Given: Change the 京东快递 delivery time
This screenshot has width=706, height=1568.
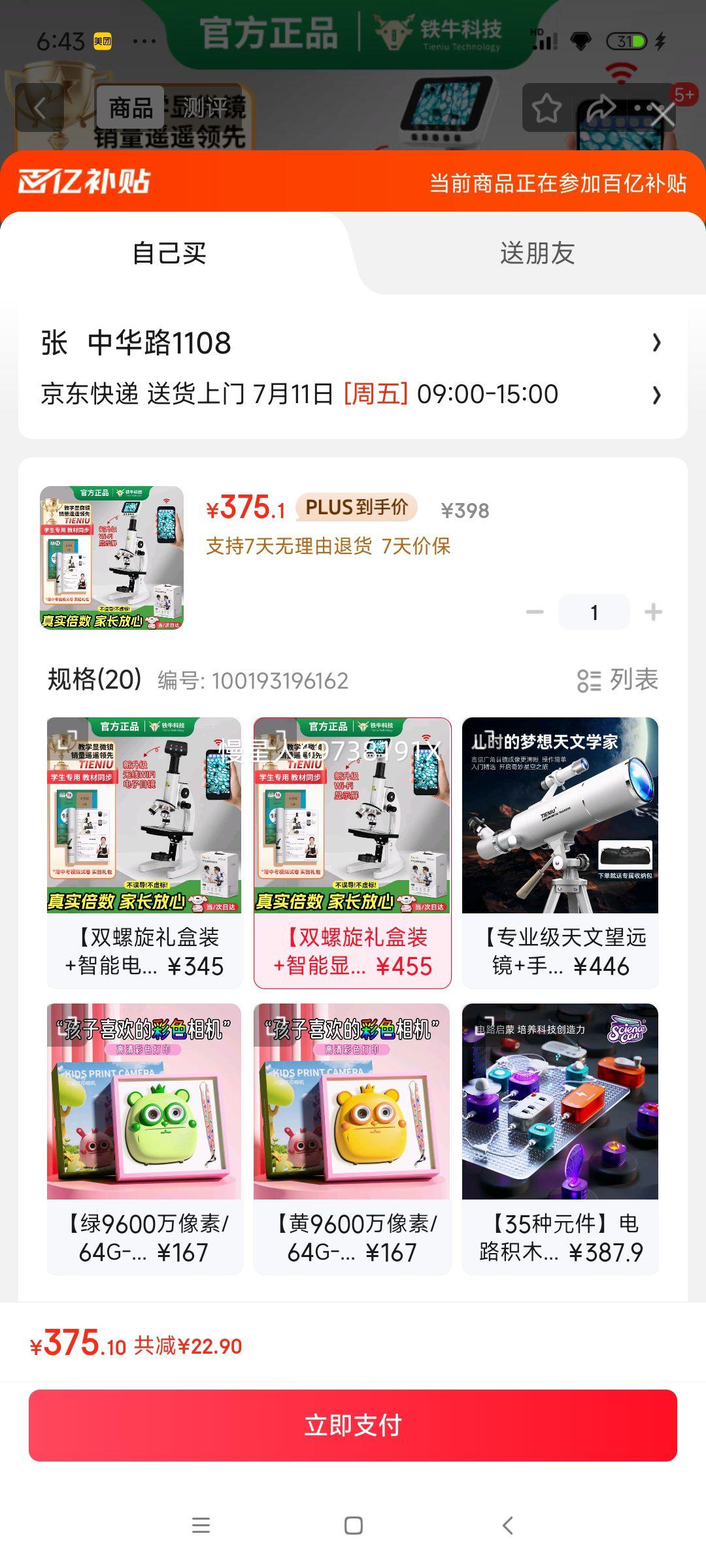Looking at the screenshot, I should click(353, 395).
